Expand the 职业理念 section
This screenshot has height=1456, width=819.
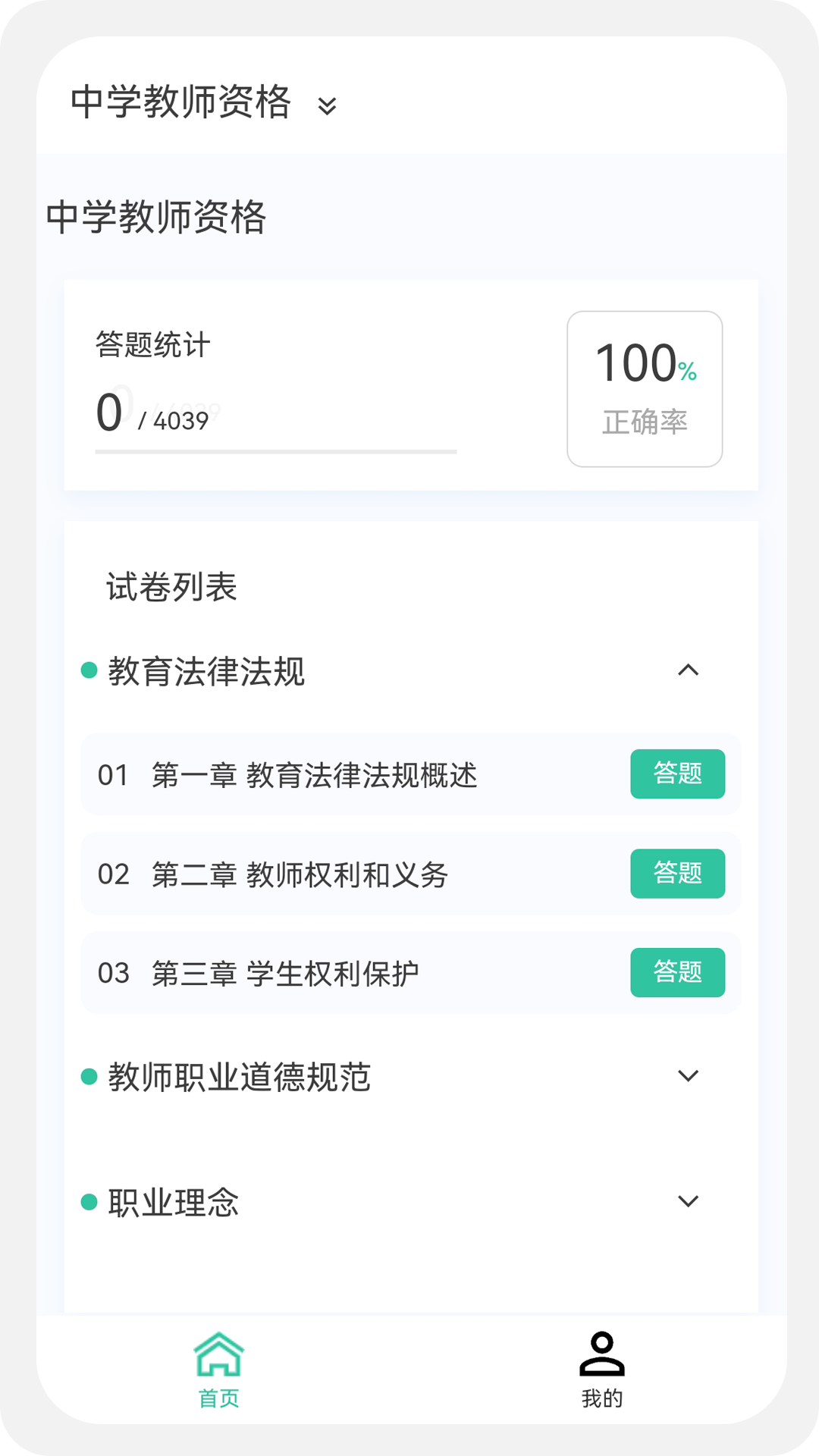tap(689, 1200)
